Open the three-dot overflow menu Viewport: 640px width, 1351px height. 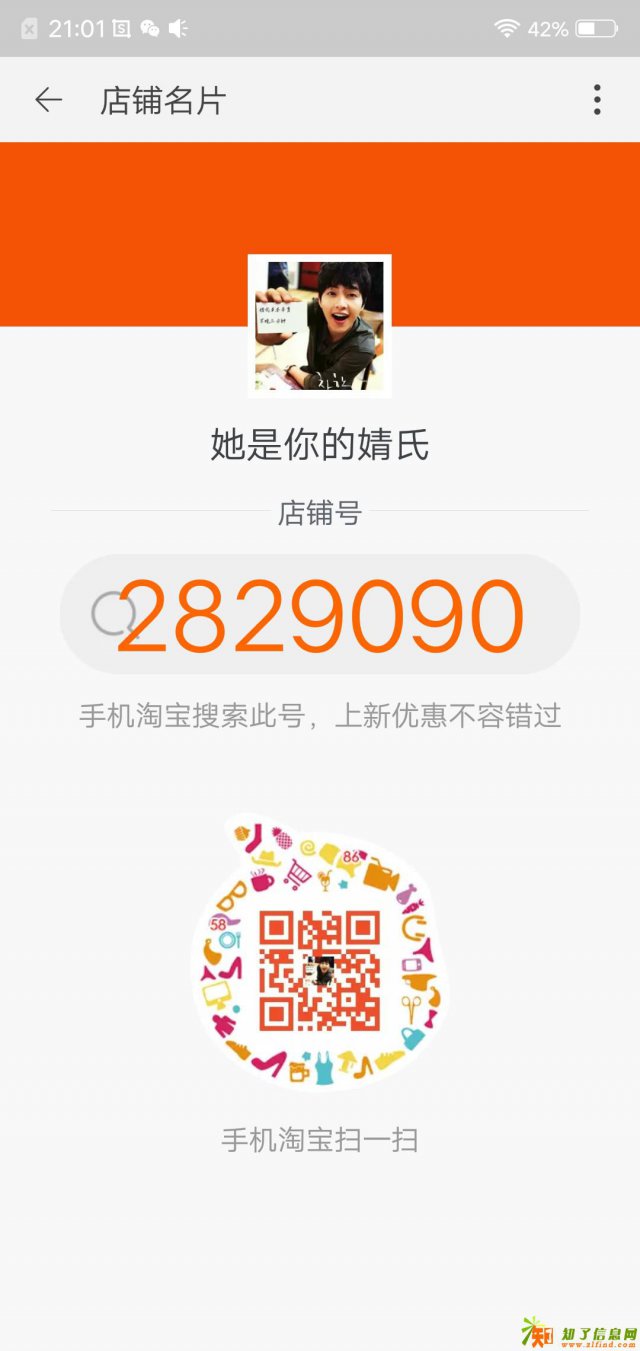pos(597,100)
